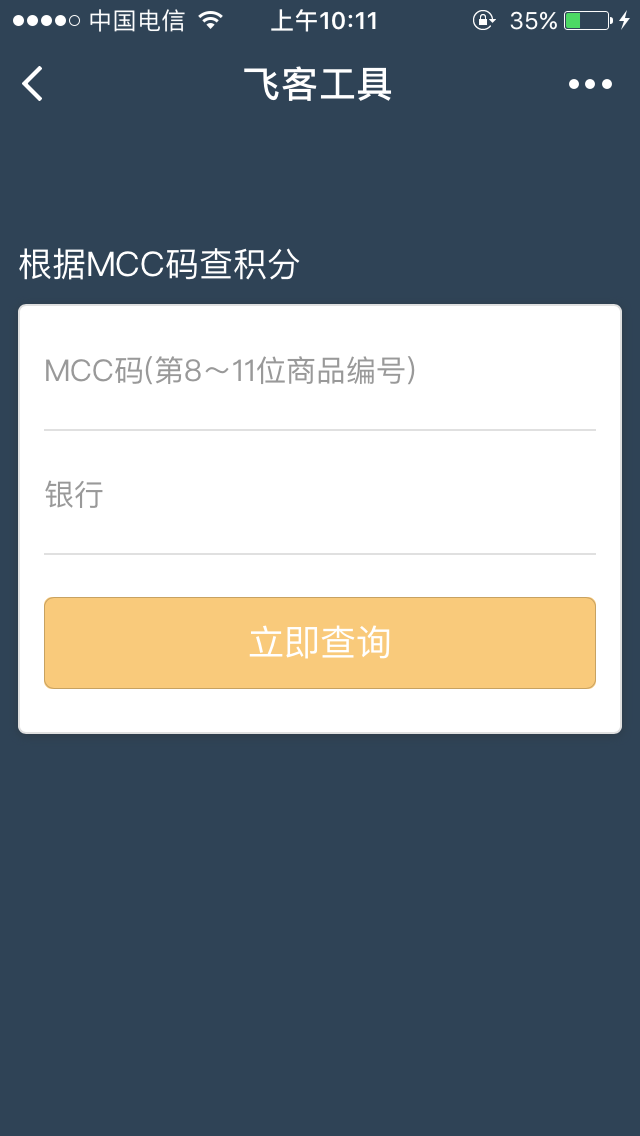Go back using the top-left arrow

click(x=33, y=84)
